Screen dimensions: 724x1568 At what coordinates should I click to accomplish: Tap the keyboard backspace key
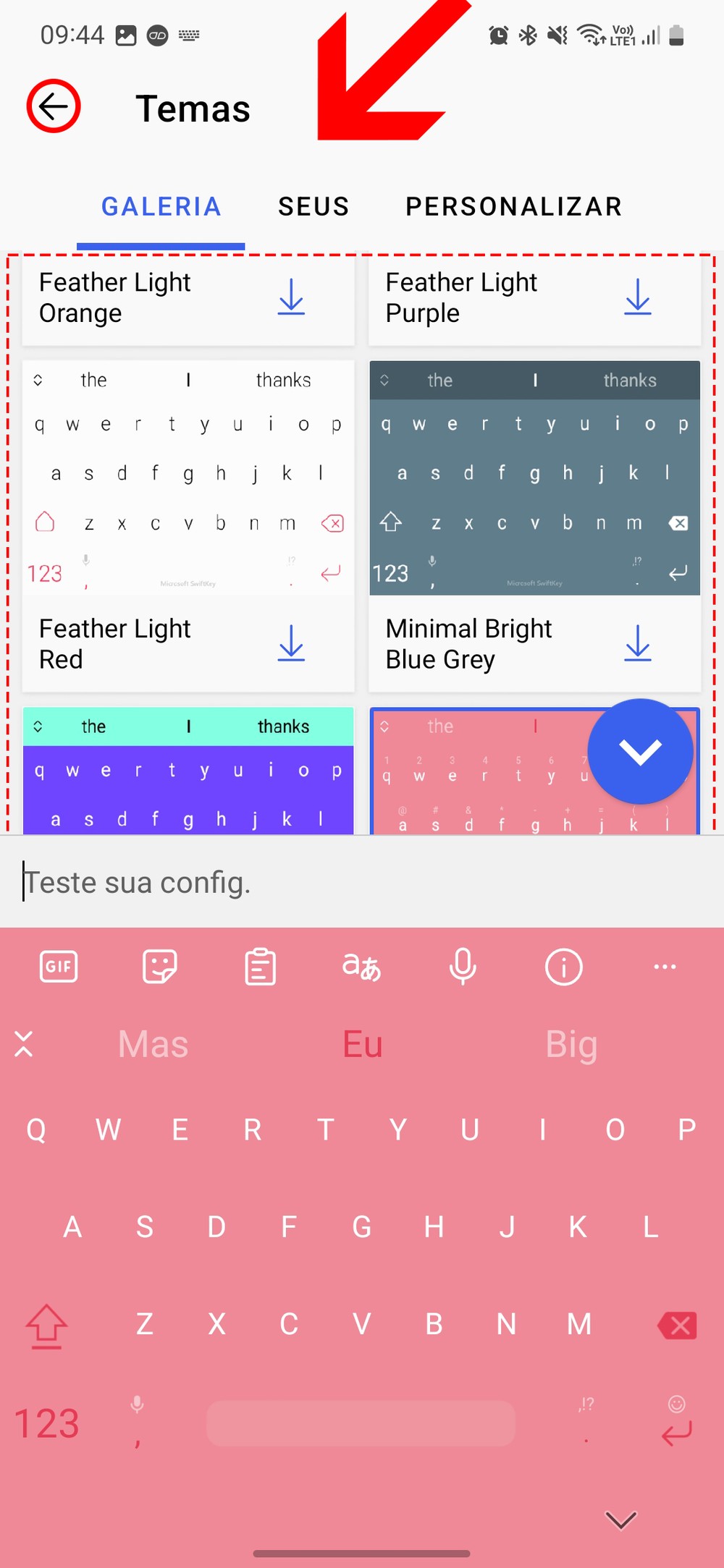(678, 1325)
